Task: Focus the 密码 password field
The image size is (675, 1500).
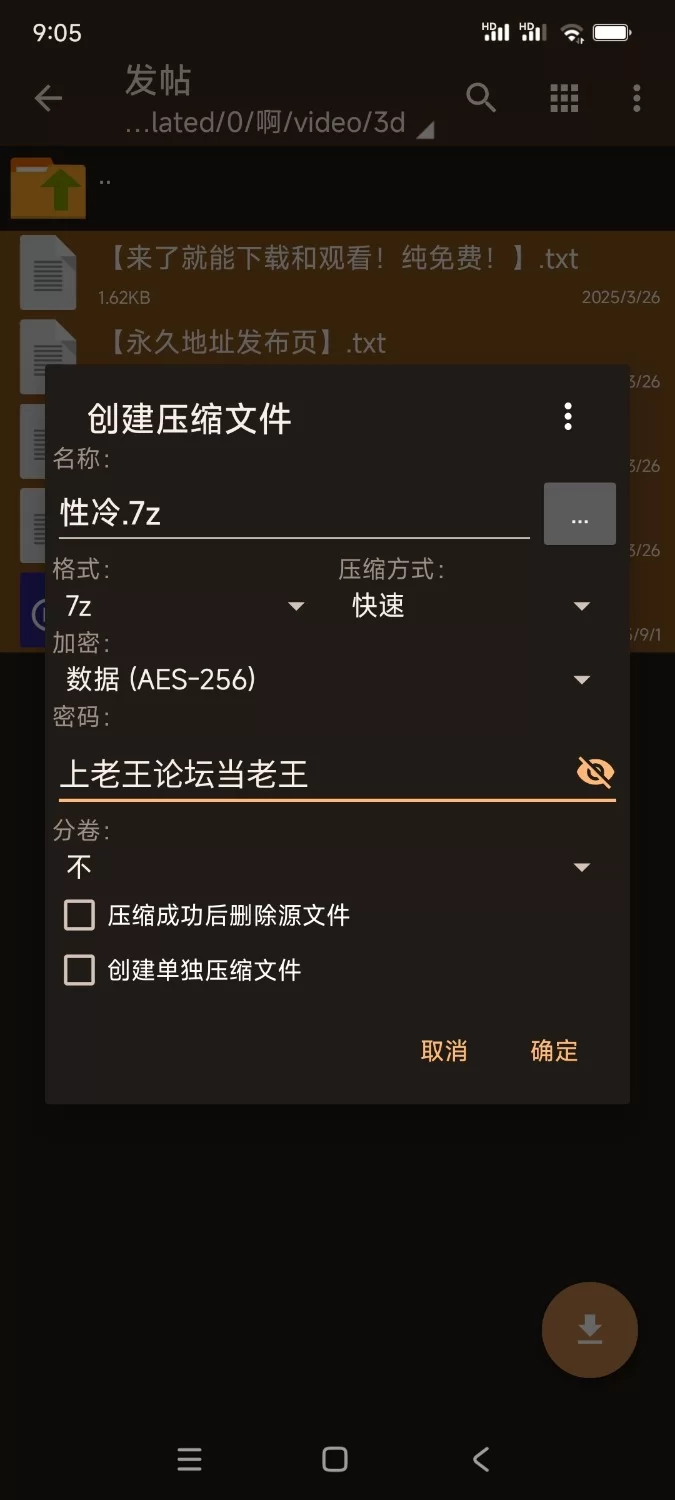Action: [310, 773]
